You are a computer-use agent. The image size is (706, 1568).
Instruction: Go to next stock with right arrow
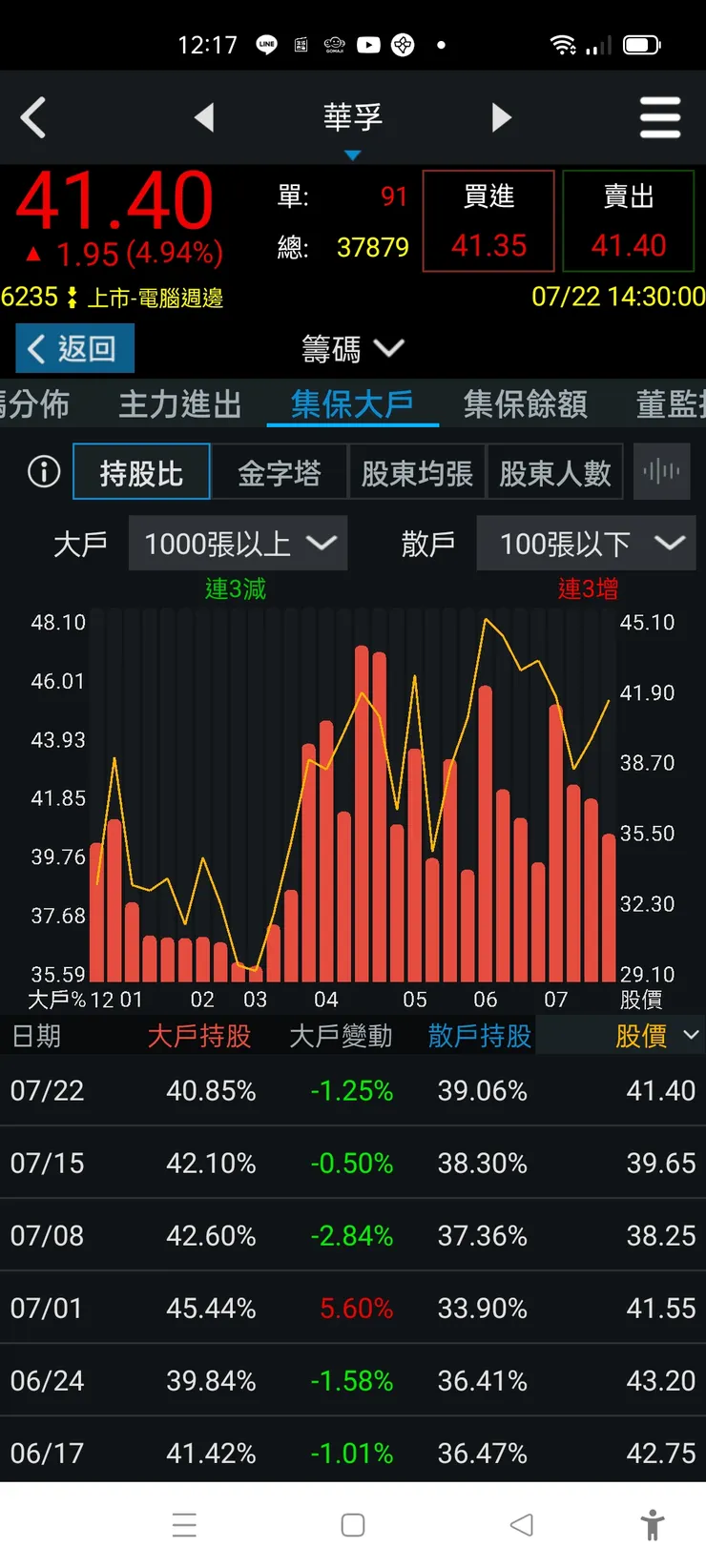[x=502, y=117]
